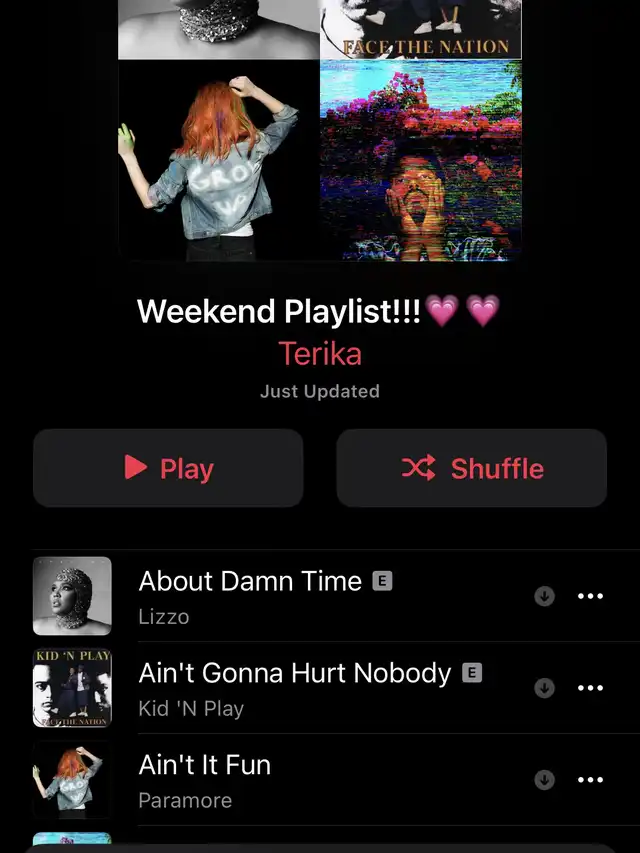Open more options for About Damn Time
Screen dimensions: 640x853
[591, 596]
